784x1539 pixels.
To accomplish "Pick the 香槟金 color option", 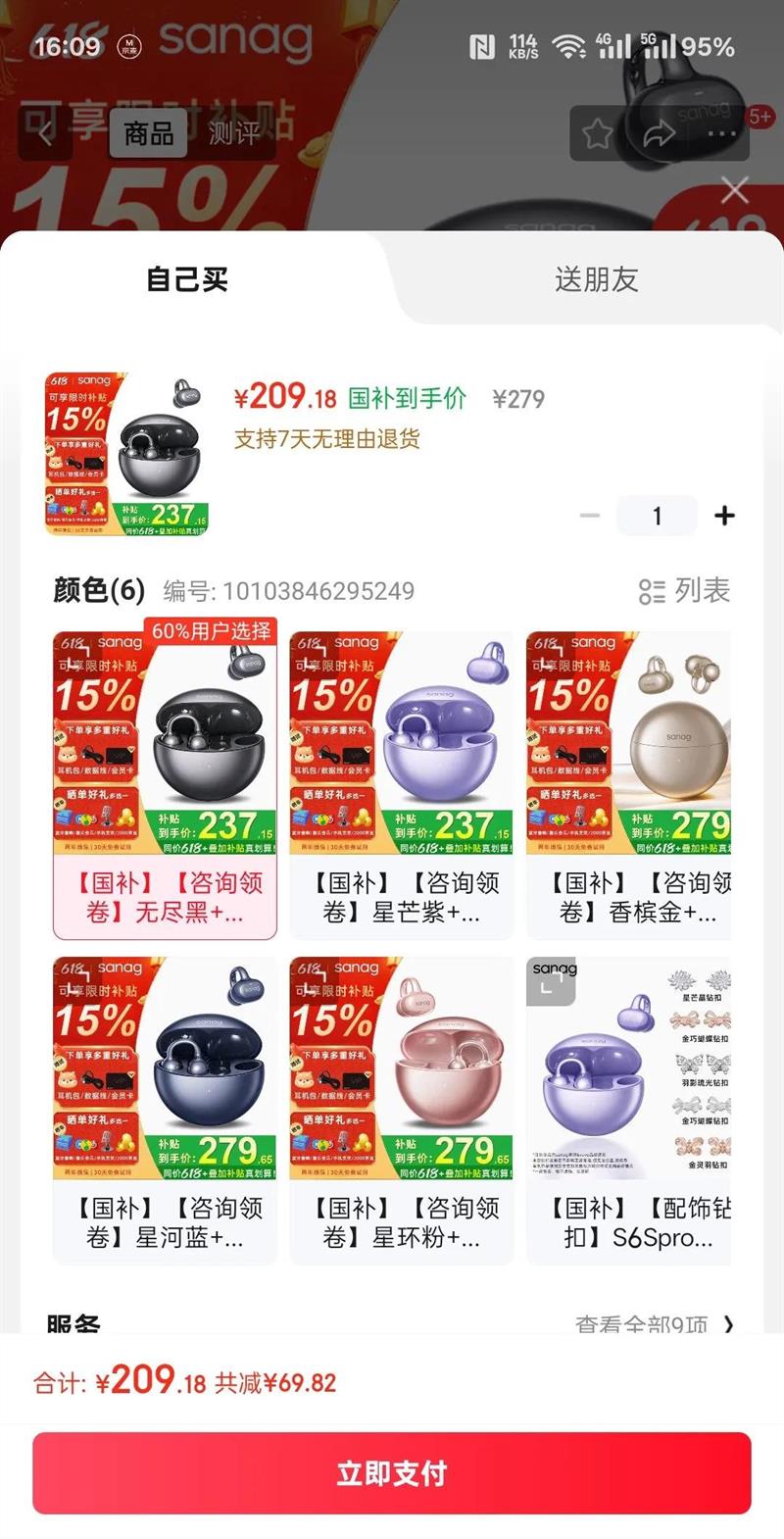I will coord(629,784).
